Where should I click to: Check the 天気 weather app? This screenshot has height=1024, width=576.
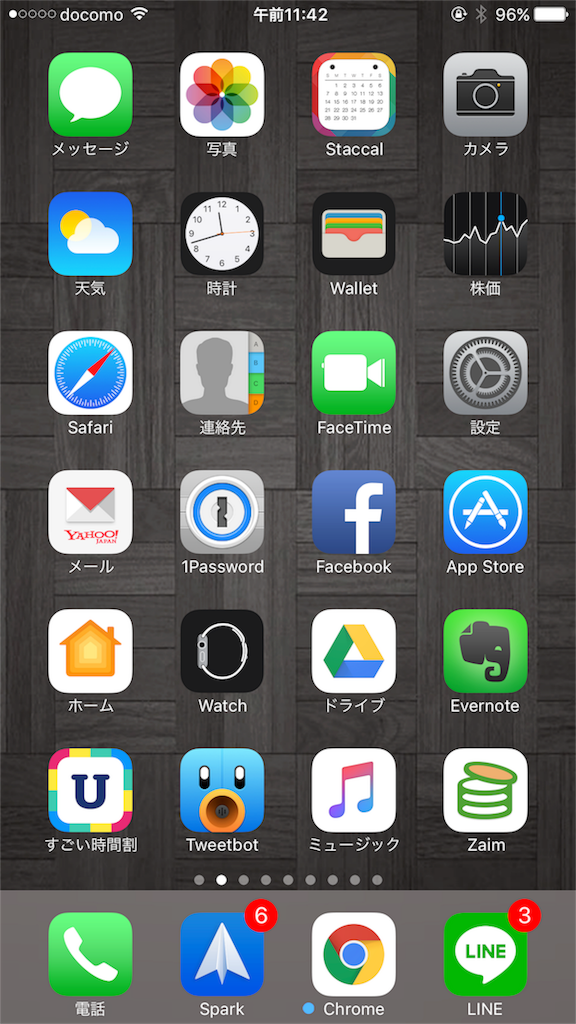[90, 234]
